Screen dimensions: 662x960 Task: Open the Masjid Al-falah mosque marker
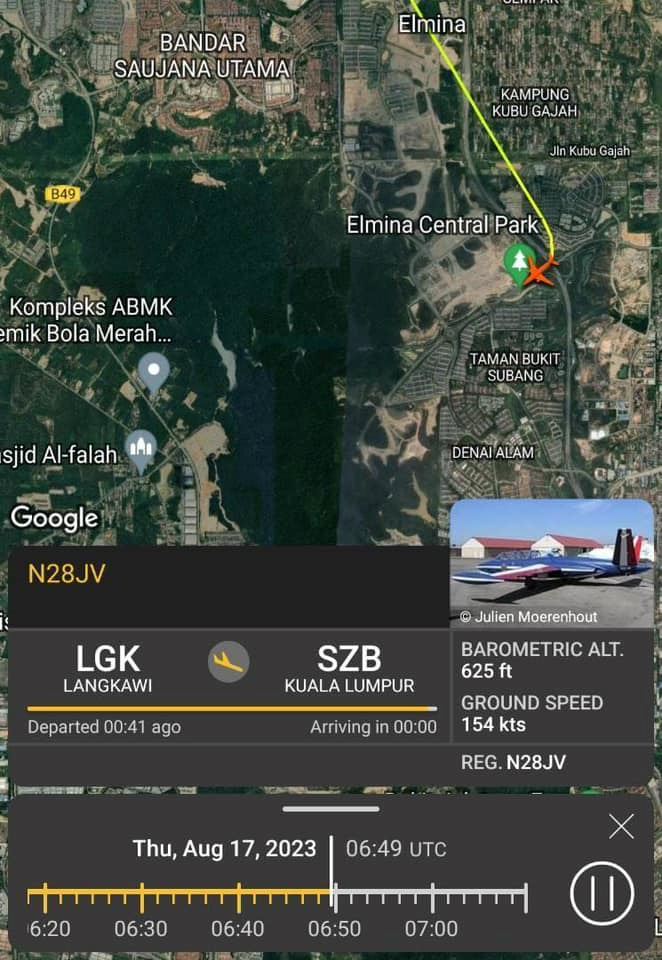tap(141, 453)
